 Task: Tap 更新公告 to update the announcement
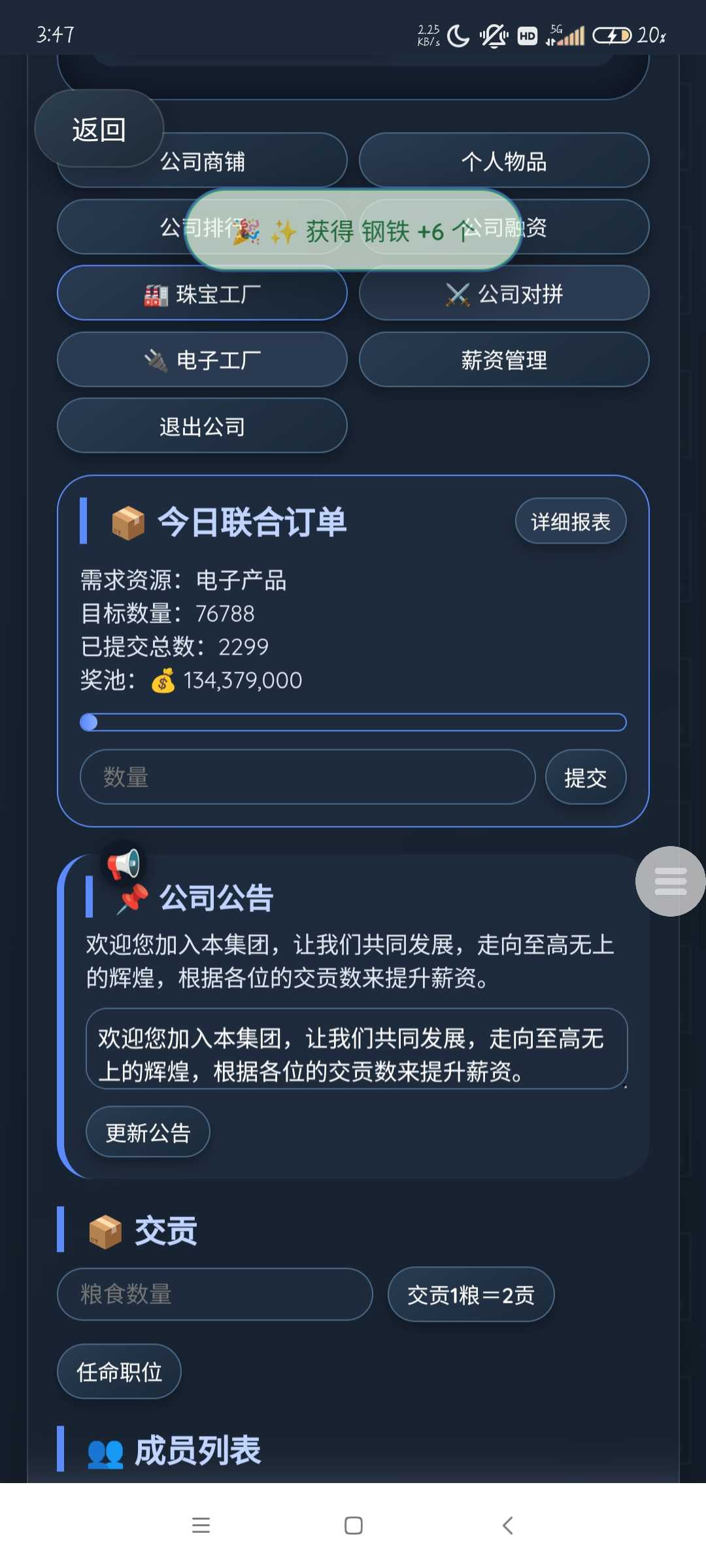coord(148,1132)
